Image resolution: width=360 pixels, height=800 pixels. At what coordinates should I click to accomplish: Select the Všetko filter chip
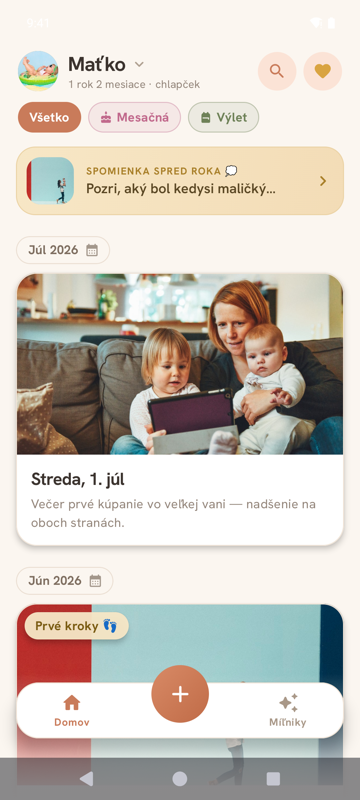(49, 117)
